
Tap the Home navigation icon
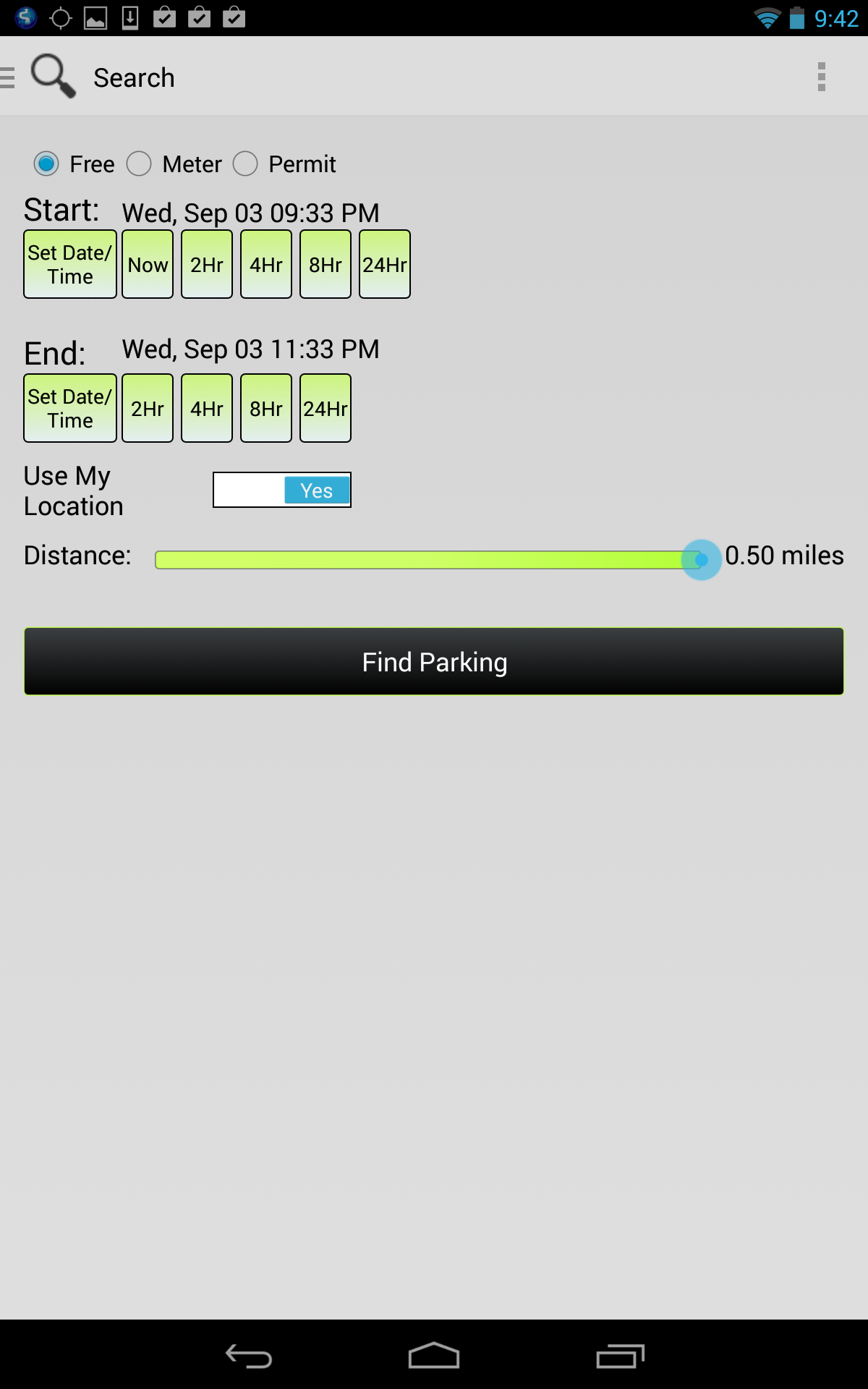click(x=434, y=1355)
